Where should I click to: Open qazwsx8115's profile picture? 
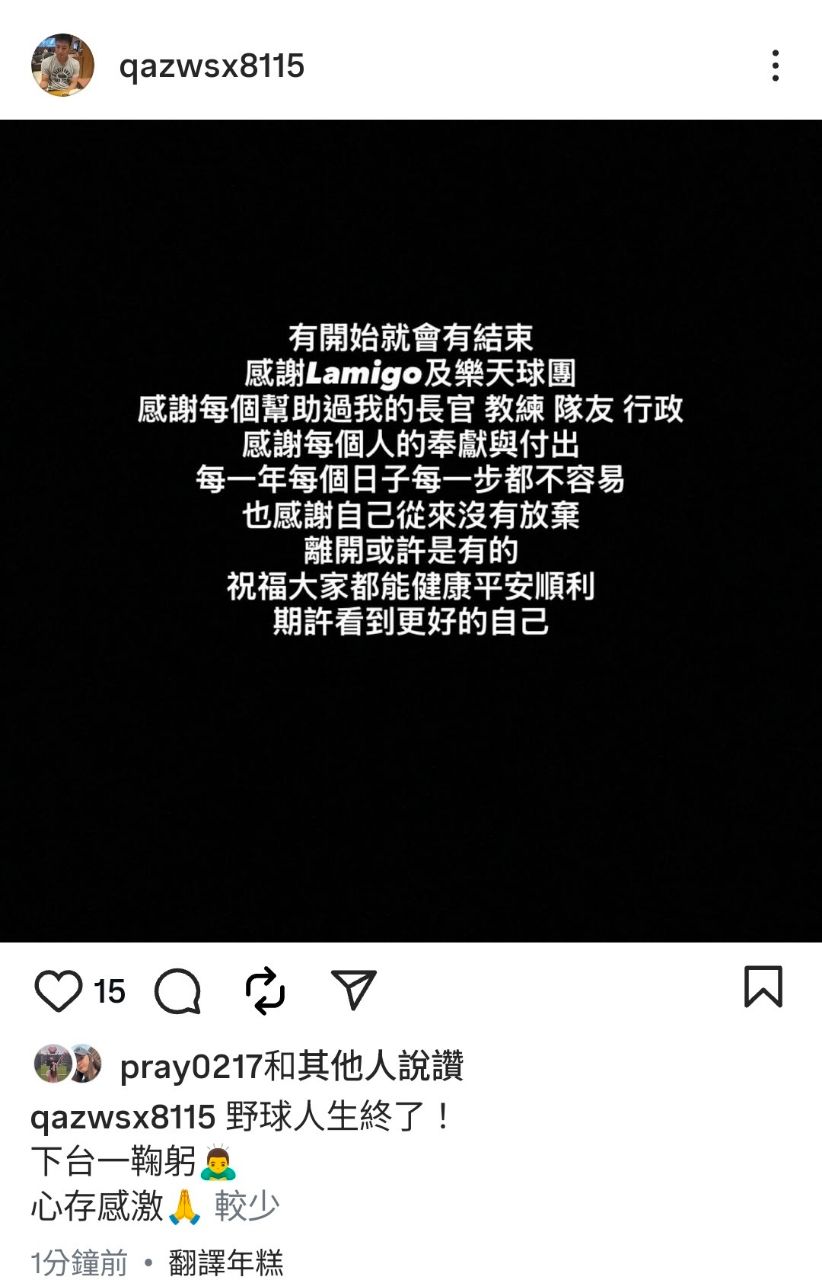tap(63, 65)
